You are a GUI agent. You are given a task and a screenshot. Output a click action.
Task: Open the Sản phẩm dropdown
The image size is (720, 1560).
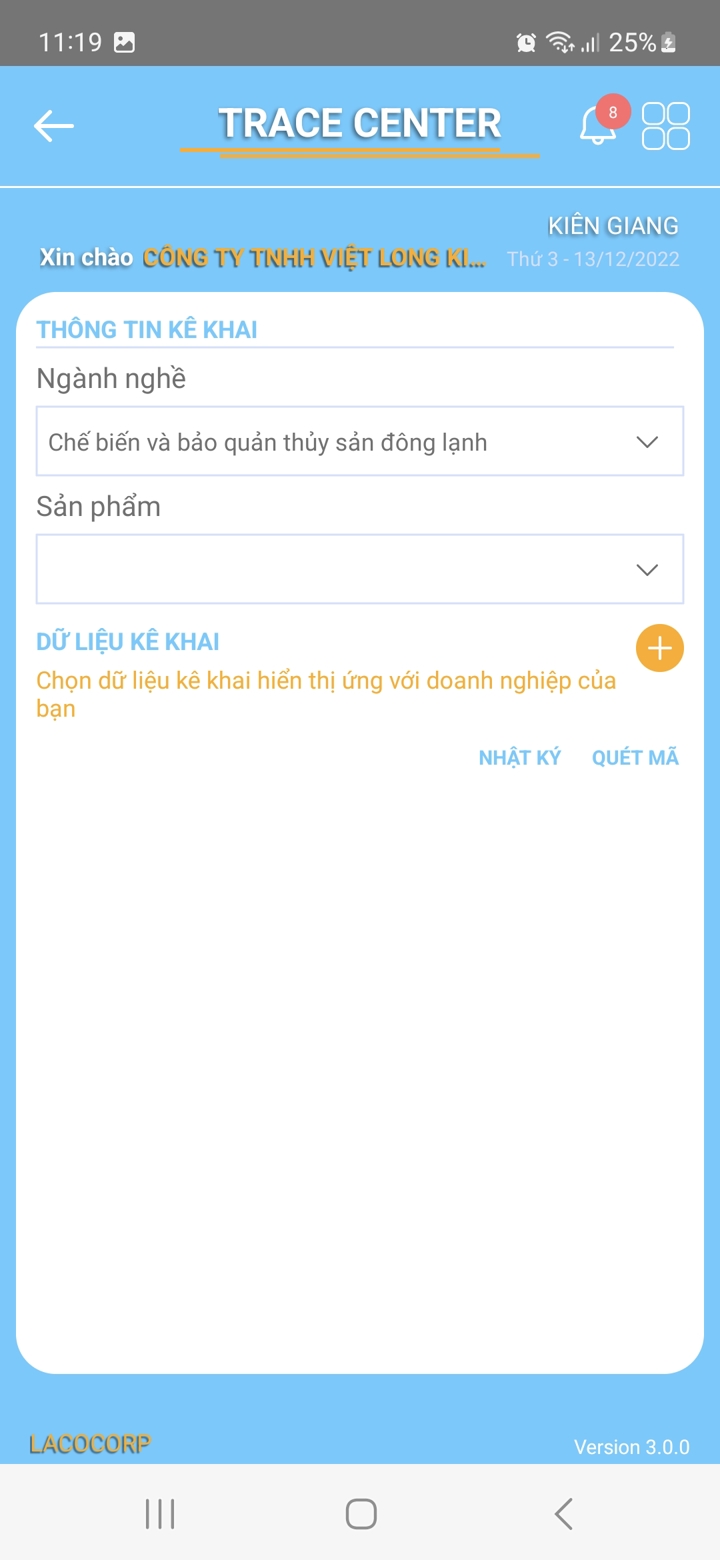[x=360, y=569]
